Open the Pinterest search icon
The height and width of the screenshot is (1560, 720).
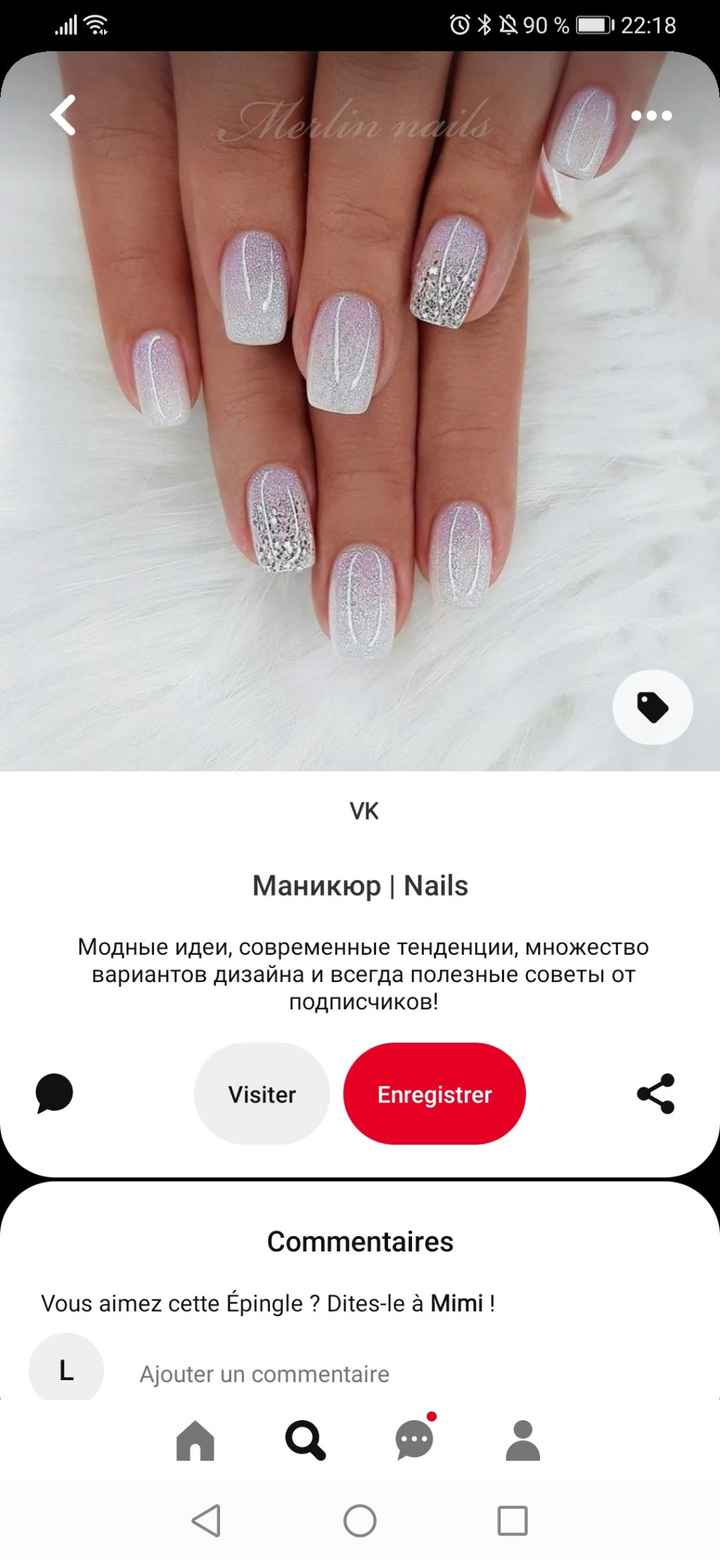[305, 1440]
